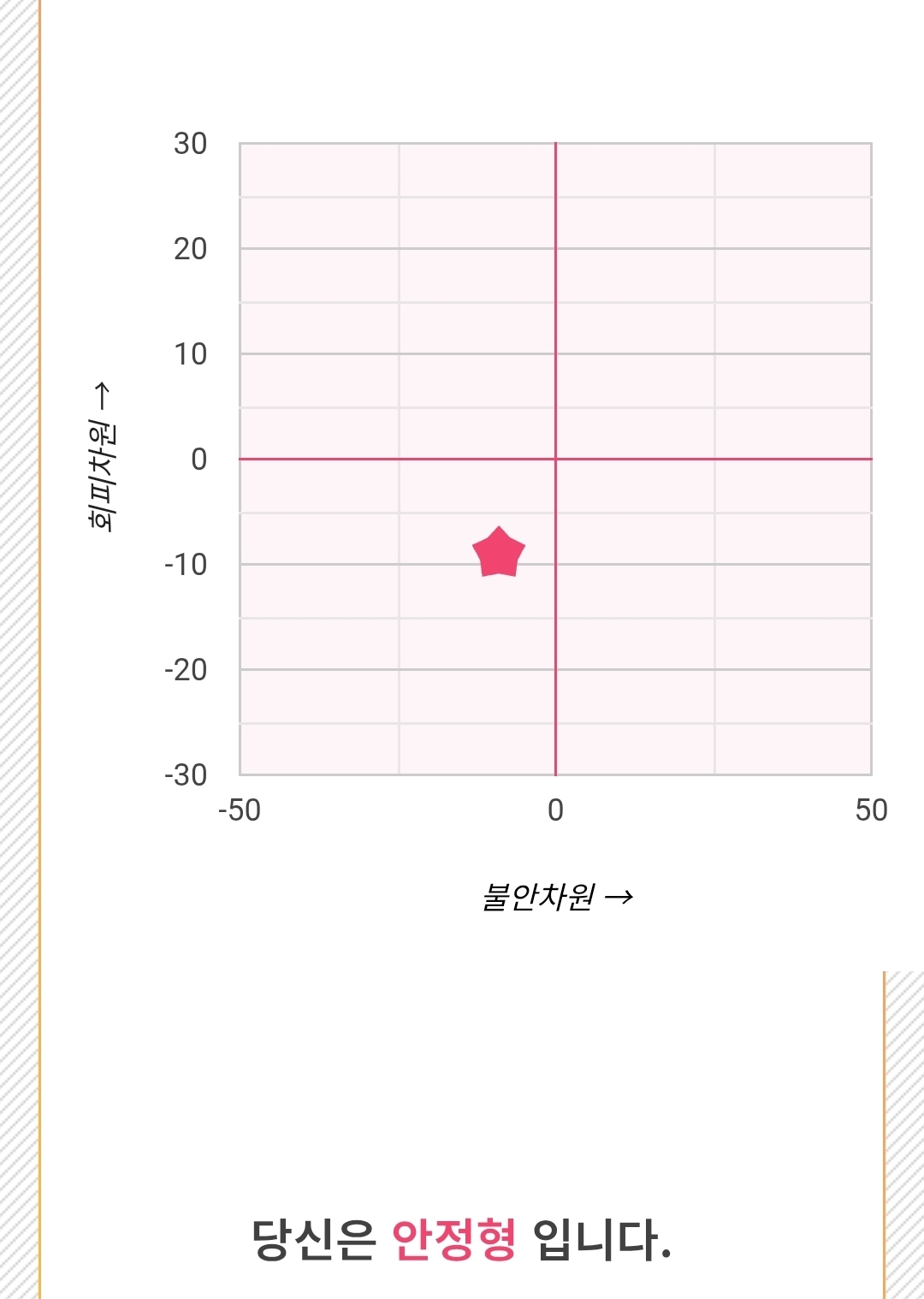
Task: Tap the star data point on the chart
Action: coord(499,553)
